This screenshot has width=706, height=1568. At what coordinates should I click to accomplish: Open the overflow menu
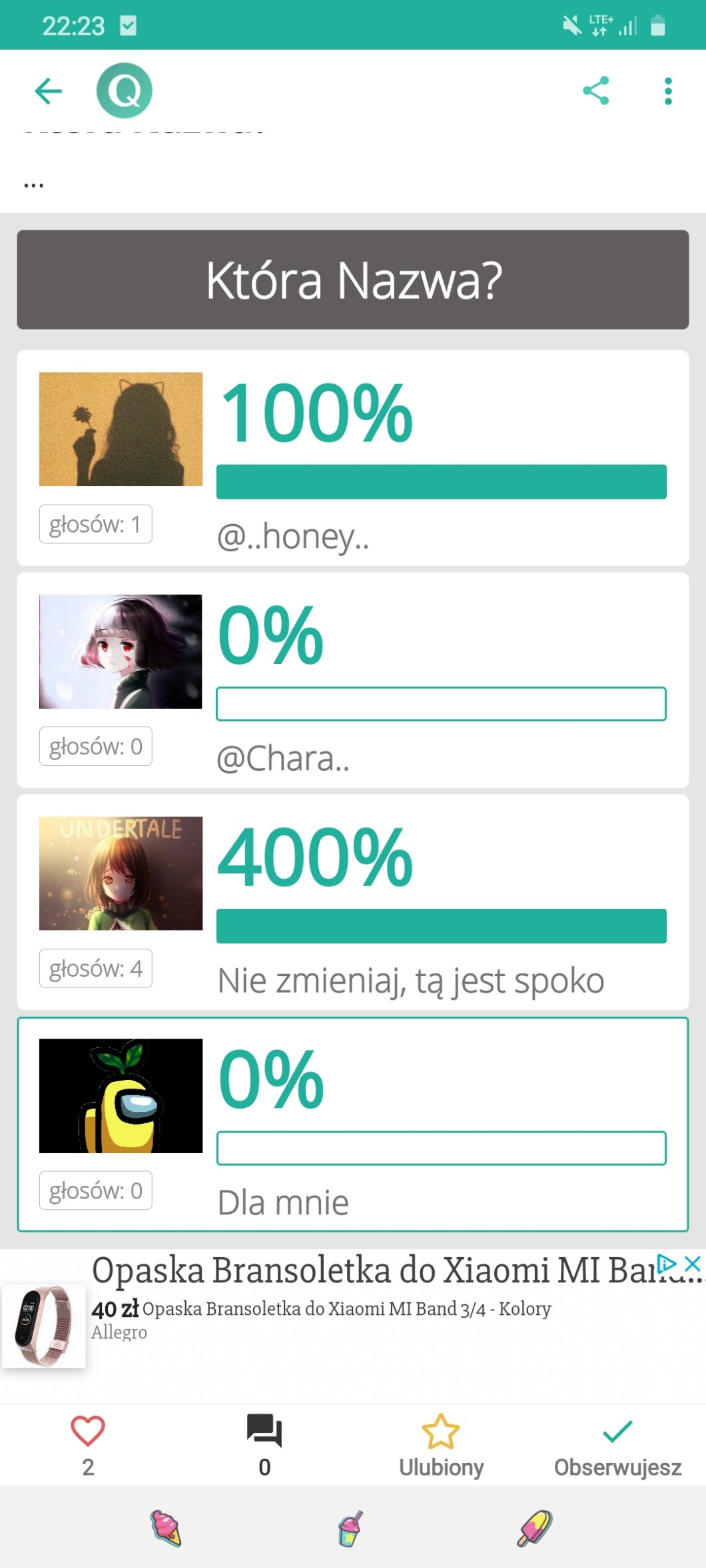[x=668, y=91]
